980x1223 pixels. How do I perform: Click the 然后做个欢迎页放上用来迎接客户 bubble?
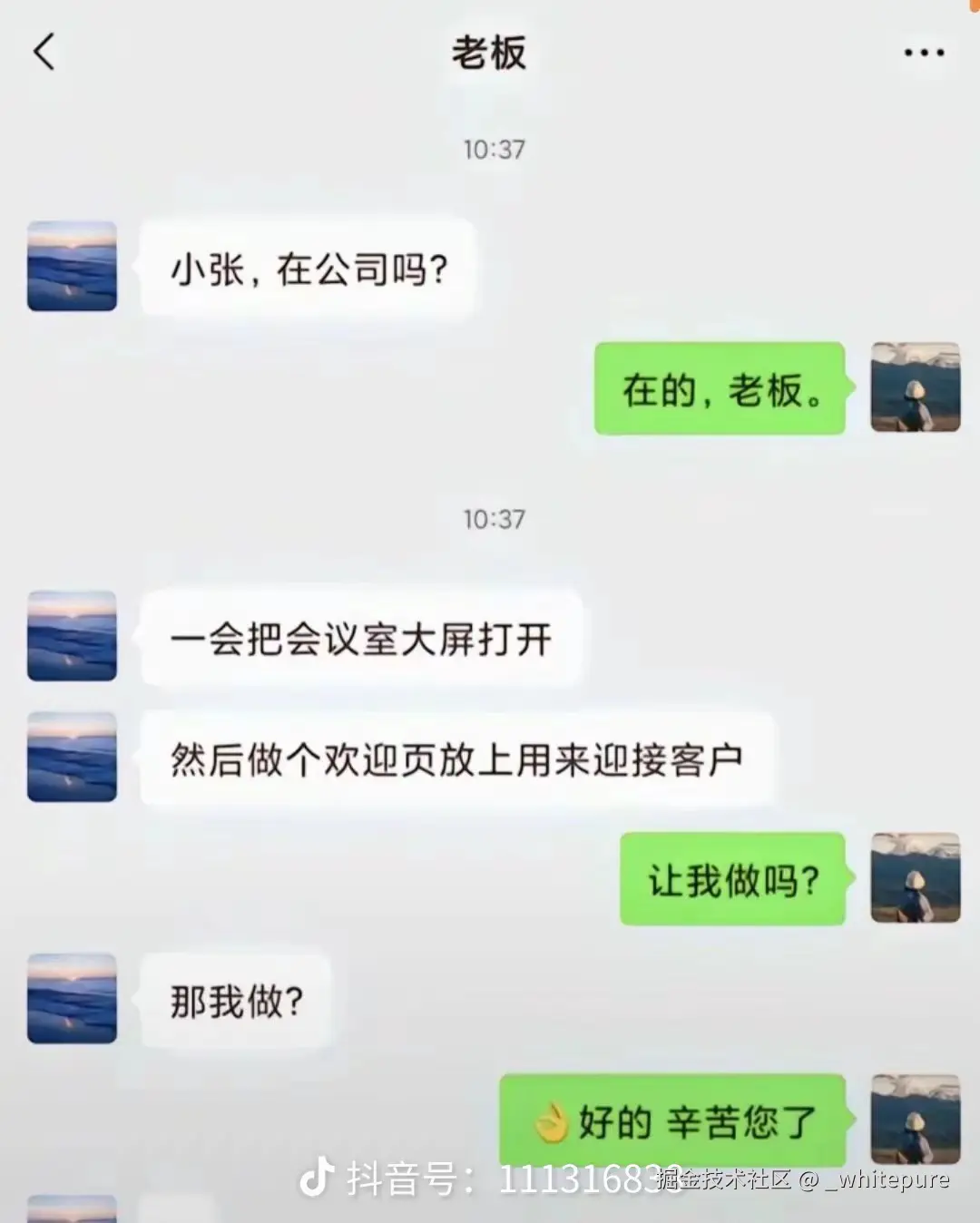click(x=458, y=759)
